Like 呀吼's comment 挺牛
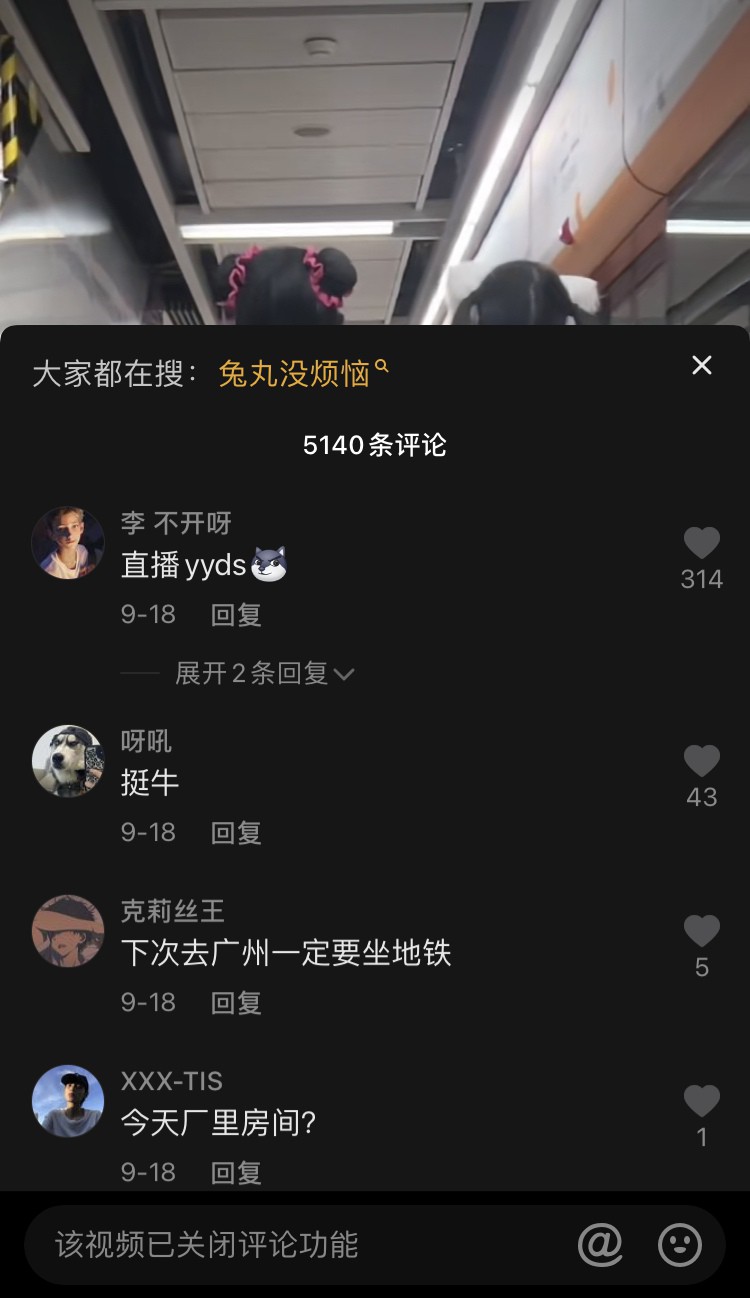 point(701,762)
